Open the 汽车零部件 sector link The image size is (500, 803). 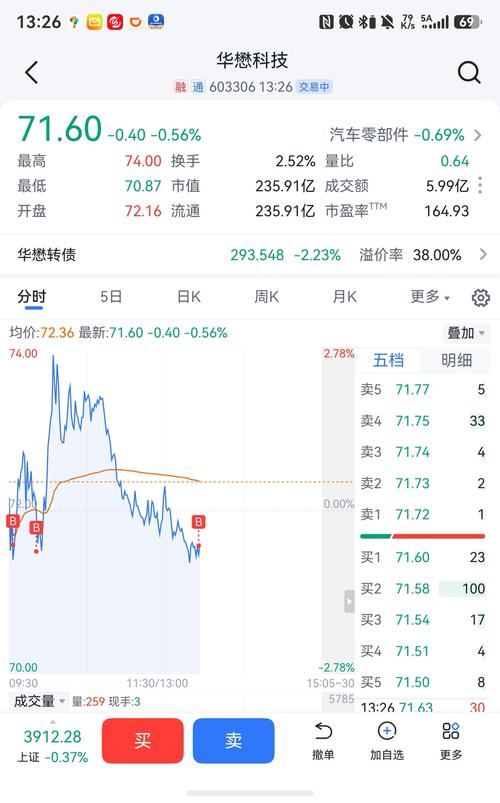click(x=405, y=135)
